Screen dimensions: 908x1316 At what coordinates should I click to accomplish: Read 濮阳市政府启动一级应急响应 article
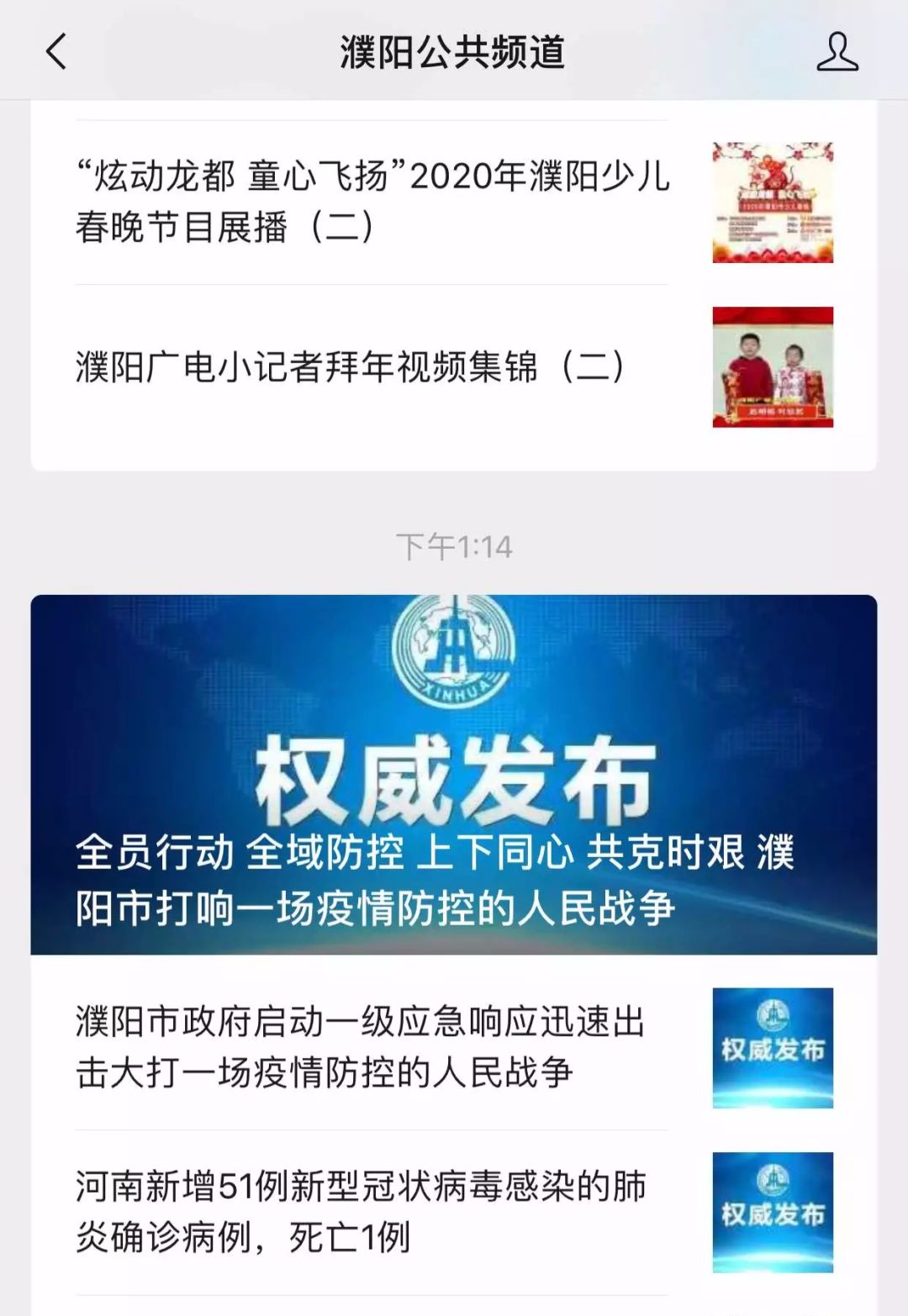tap(360, 1047)
